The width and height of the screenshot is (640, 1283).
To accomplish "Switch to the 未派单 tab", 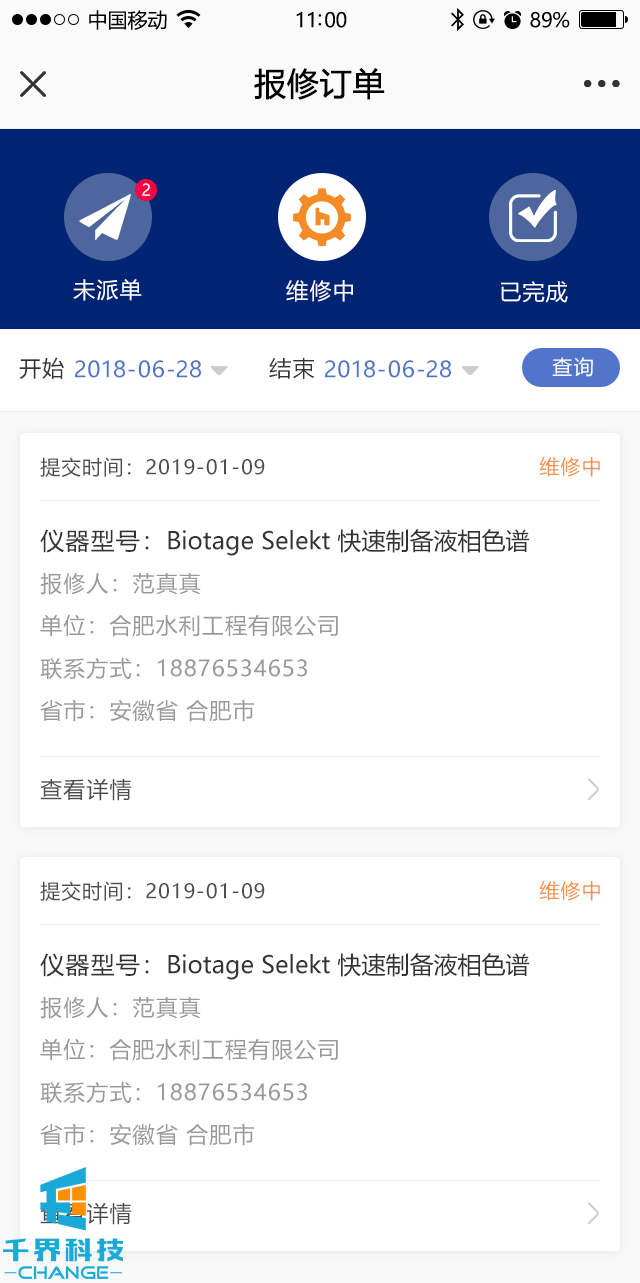I will [x=108, y=237].
